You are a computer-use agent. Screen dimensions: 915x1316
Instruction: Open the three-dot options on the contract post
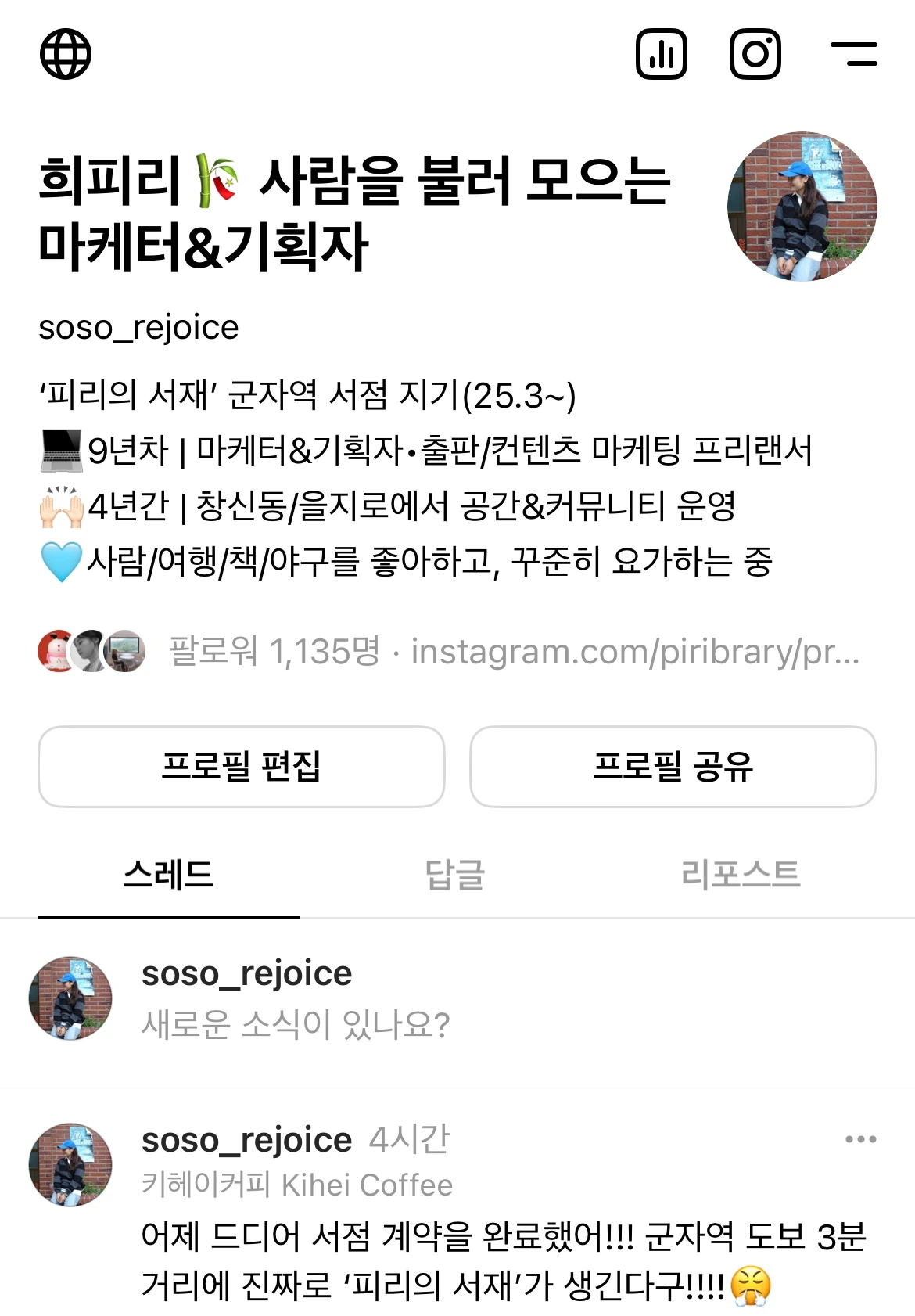(860, 1139)
